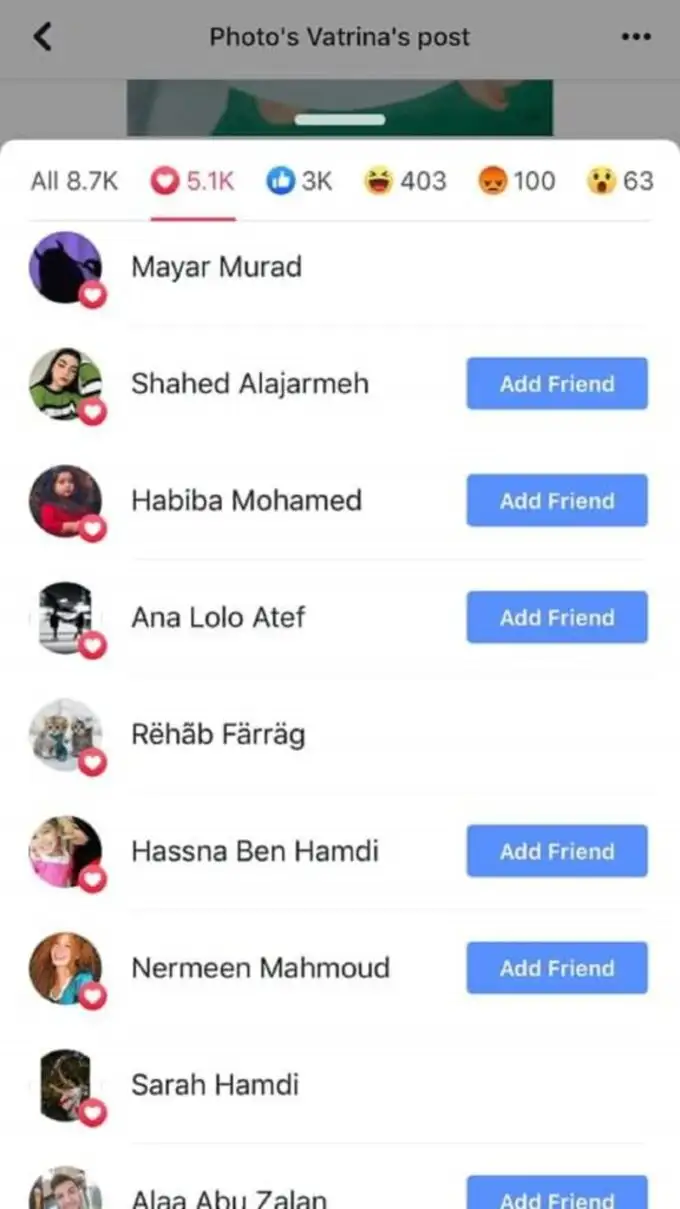Add Shahed Alajarmeh as a friend

557,384
